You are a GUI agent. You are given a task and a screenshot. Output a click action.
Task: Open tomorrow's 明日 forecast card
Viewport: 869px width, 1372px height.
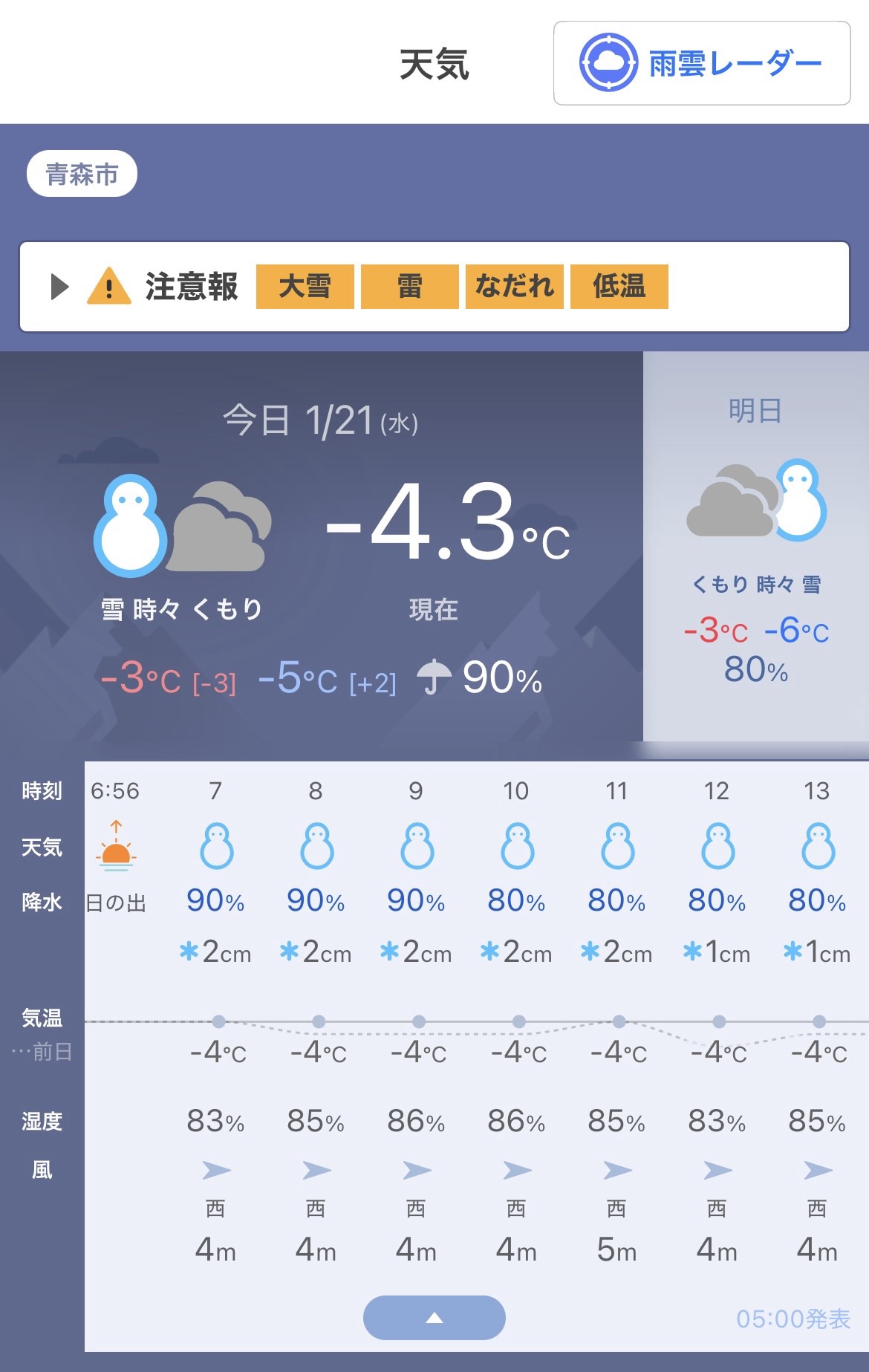pyautogui.click(x=755, y=546)
